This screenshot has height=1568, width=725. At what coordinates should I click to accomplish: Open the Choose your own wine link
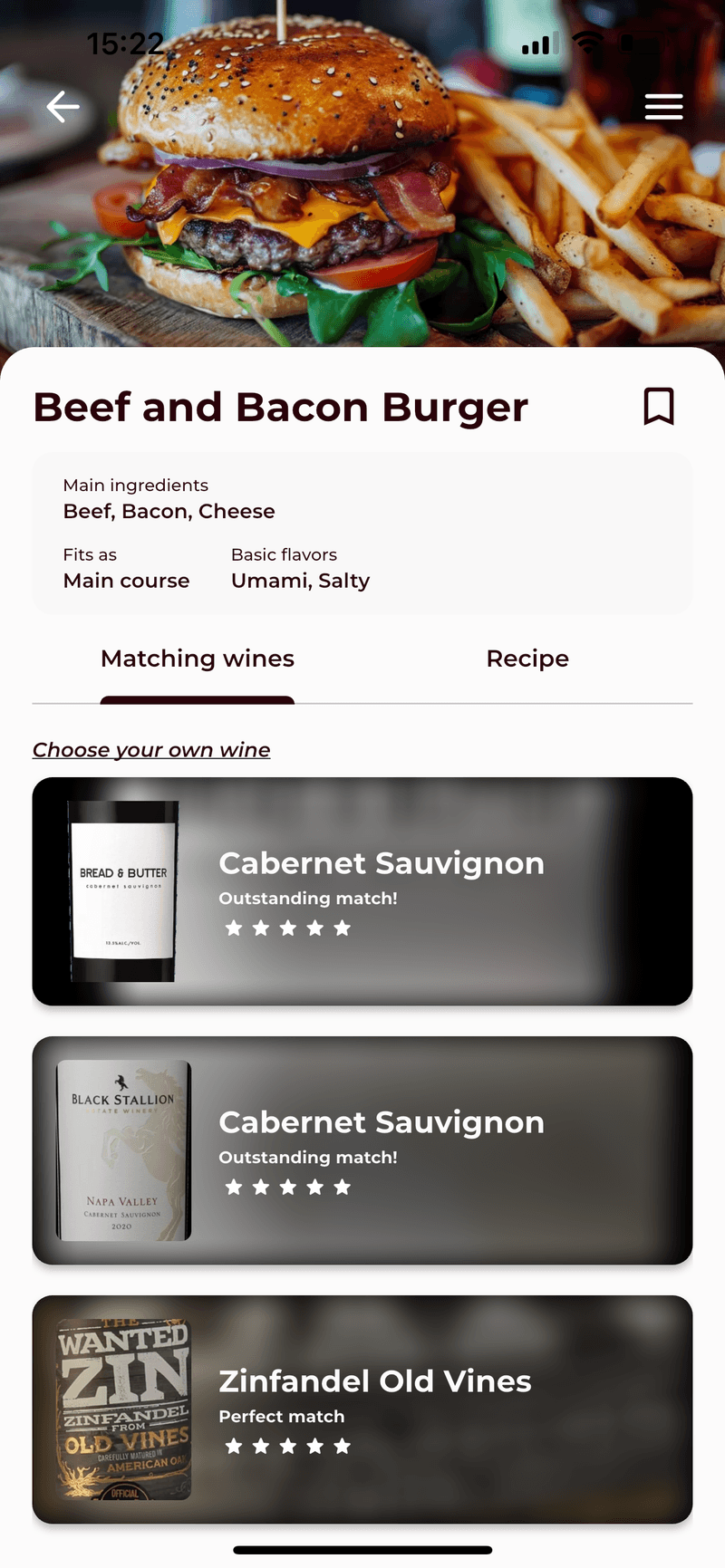tap(150, 749)
